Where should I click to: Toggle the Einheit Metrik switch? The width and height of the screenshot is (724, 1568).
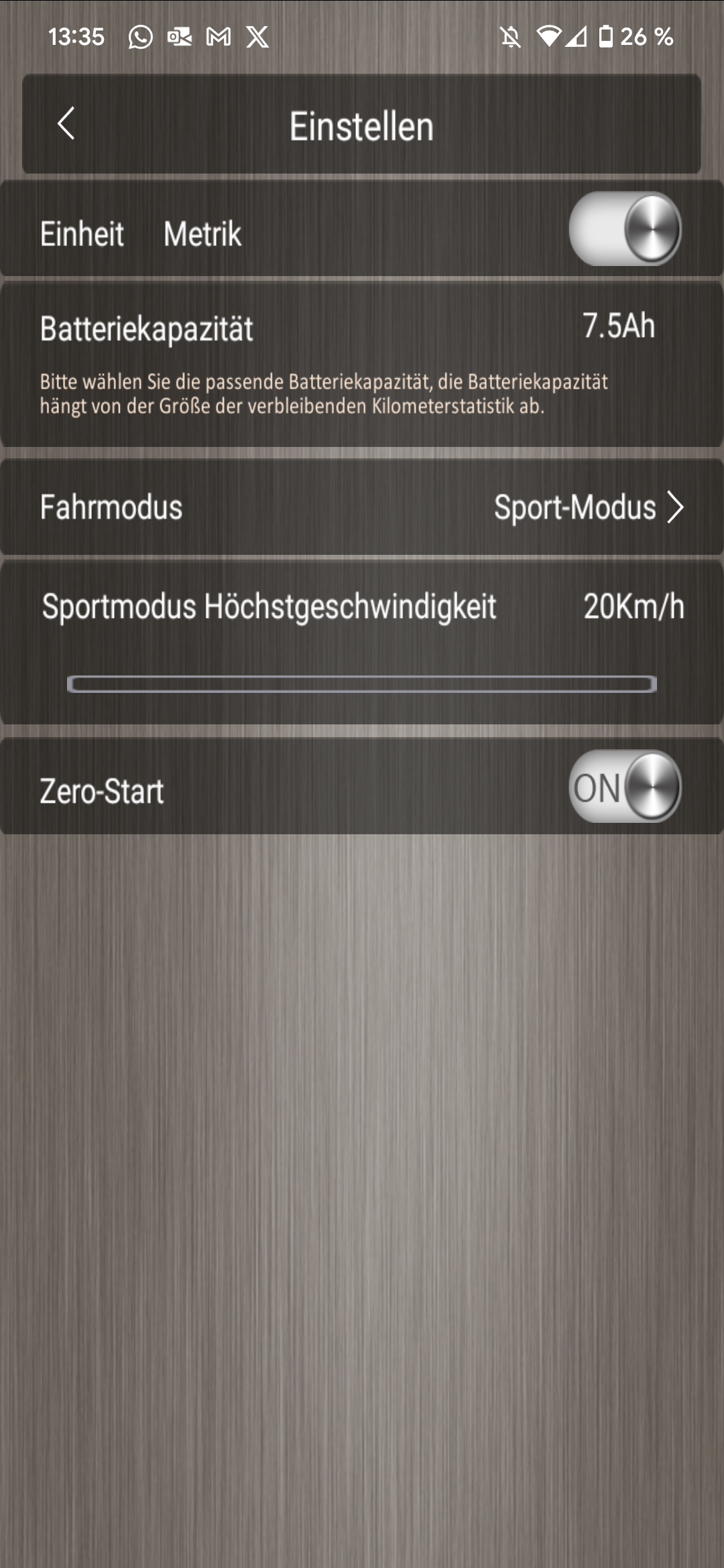point(625,229)
